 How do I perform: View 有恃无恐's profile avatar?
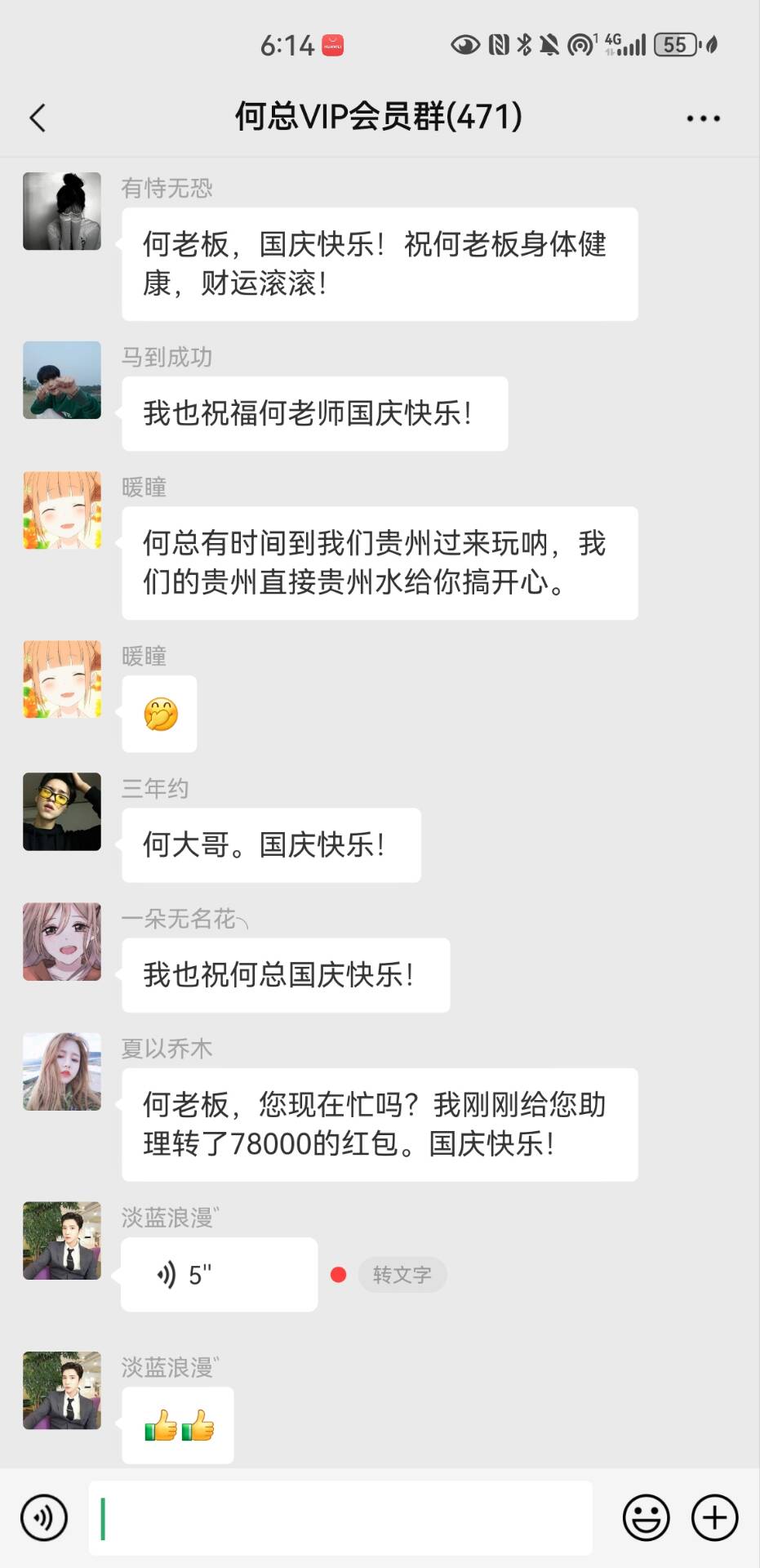pos(62,212)
